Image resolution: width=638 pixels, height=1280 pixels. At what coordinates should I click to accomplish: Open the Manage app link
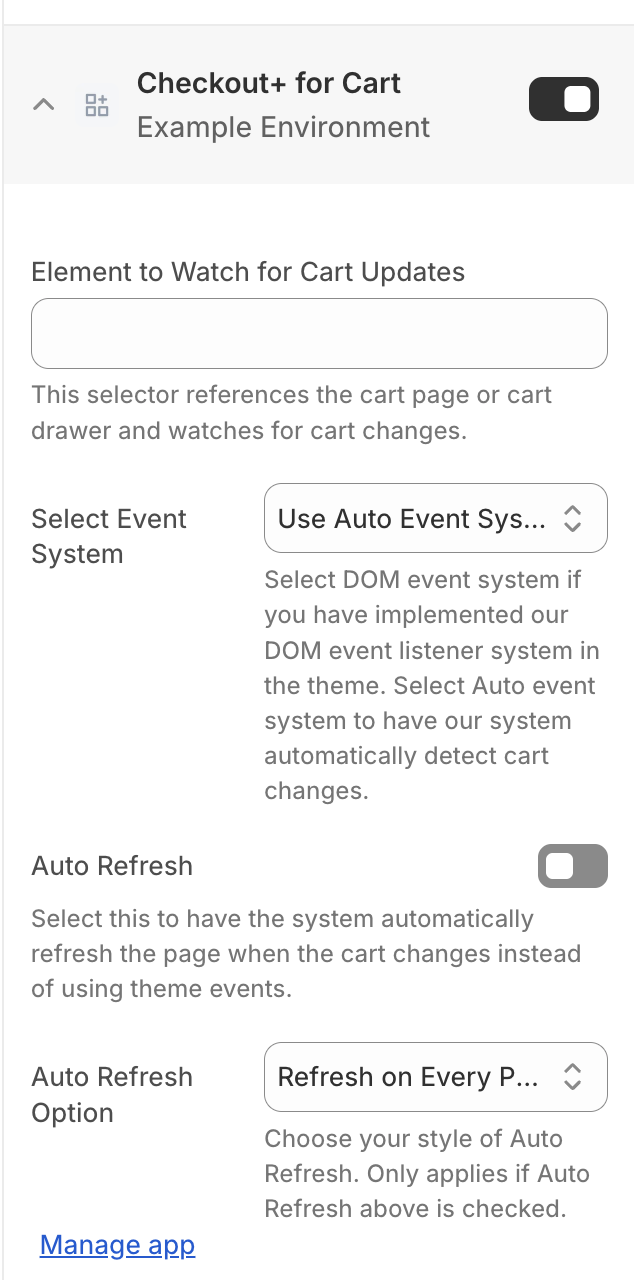(x=117, y=1245)
